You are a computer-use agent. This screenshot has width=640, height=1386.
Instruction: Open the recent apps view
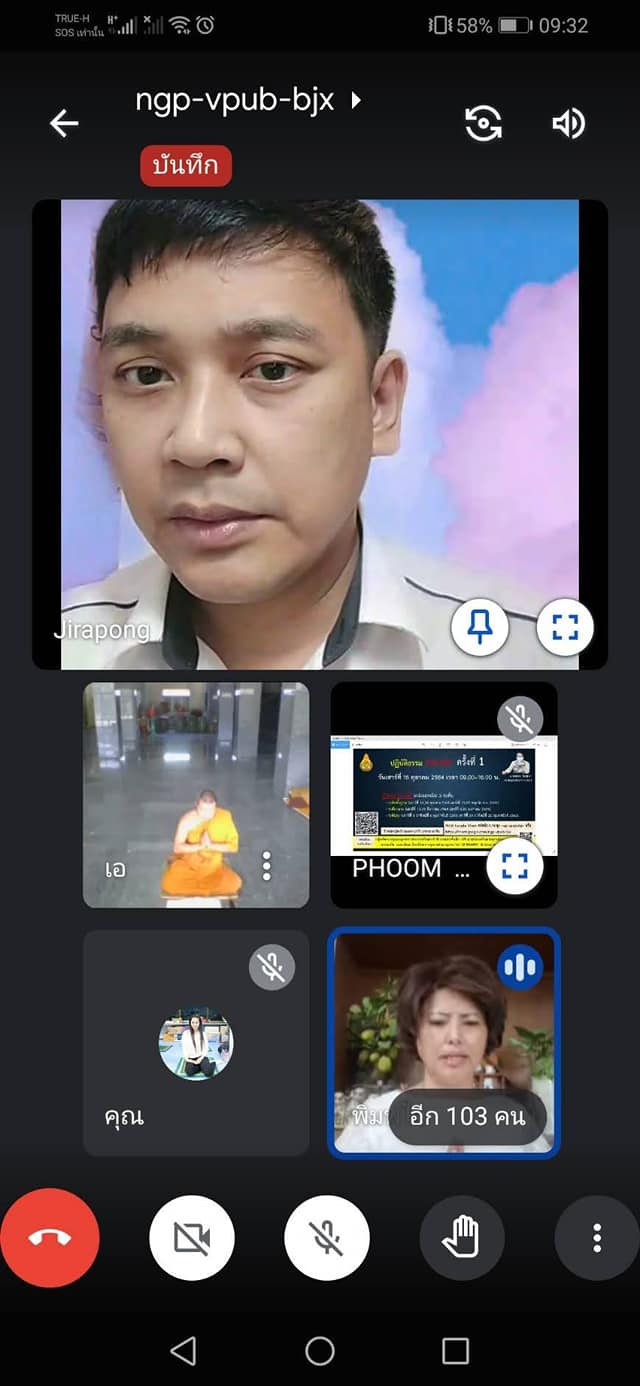click(x=455, y=1351)
